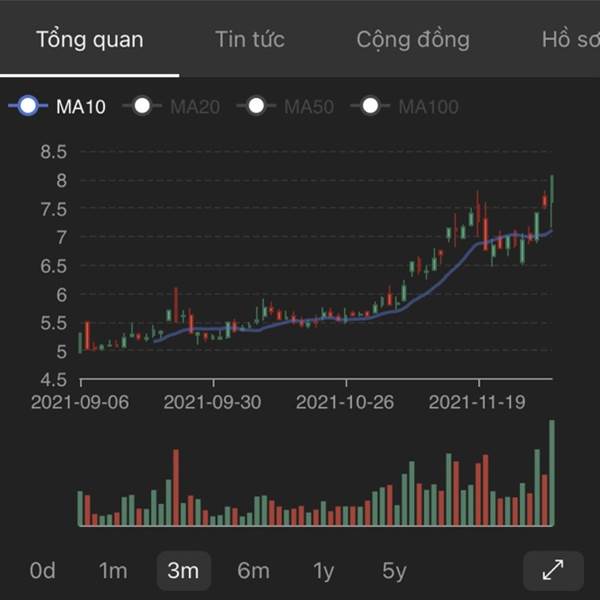Viewport: 600px width, 600px height.
Task: Switch chart to 1m range
Action: tap(113, 571)
